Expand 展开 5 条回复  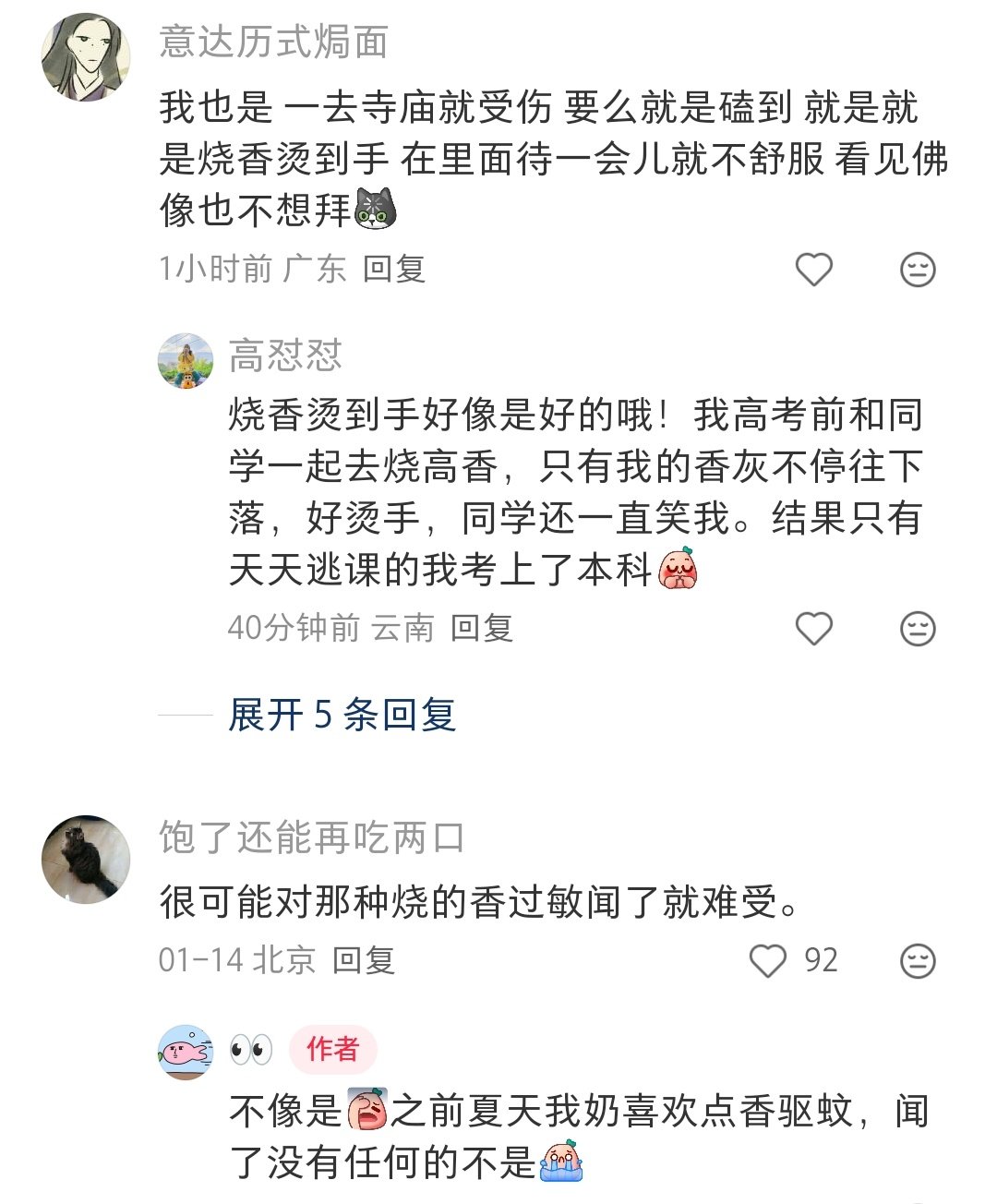[342, 716]
